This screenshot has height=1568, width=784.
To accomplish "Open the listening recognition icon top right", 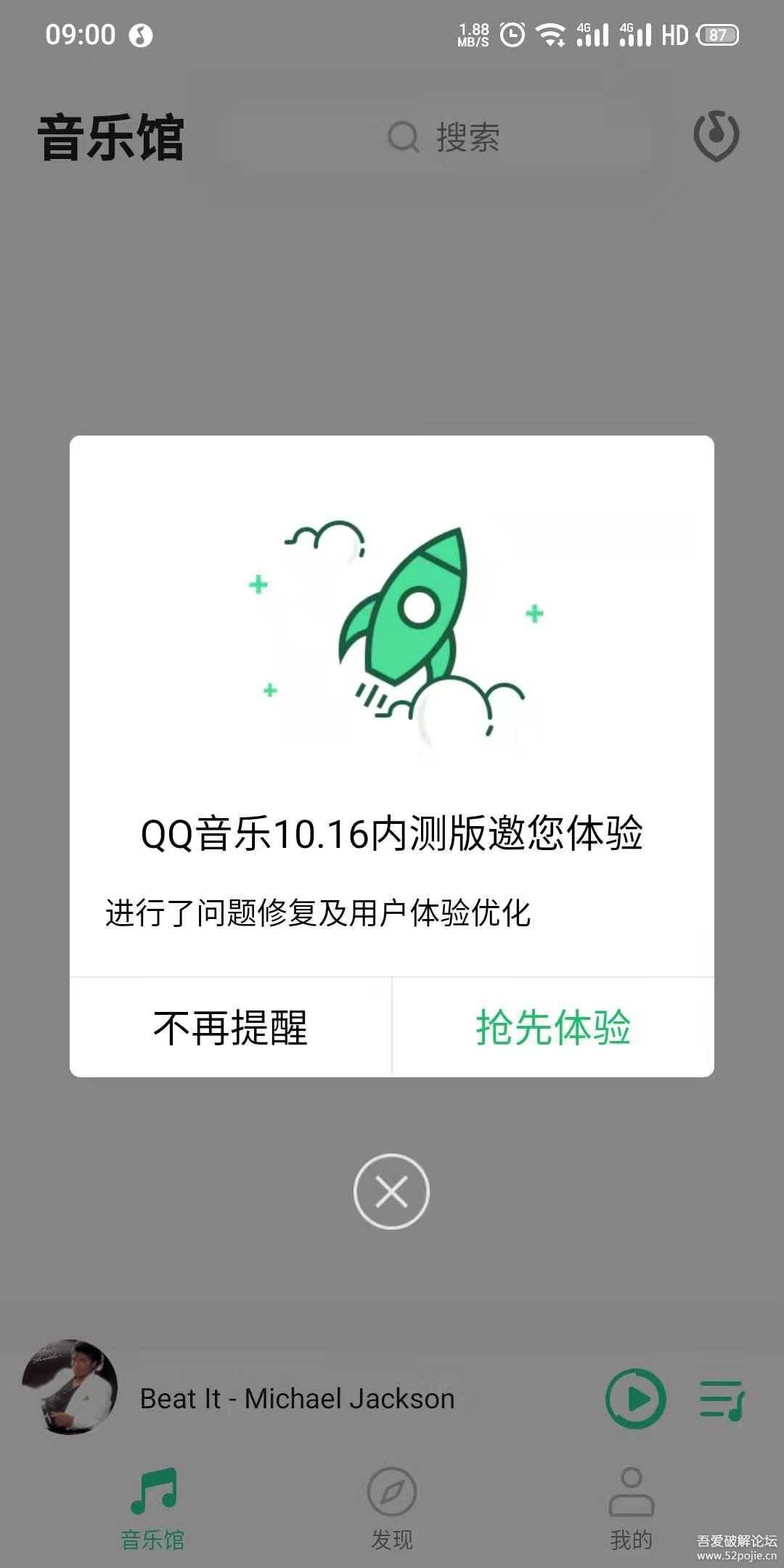I will (x=715, y=135).
